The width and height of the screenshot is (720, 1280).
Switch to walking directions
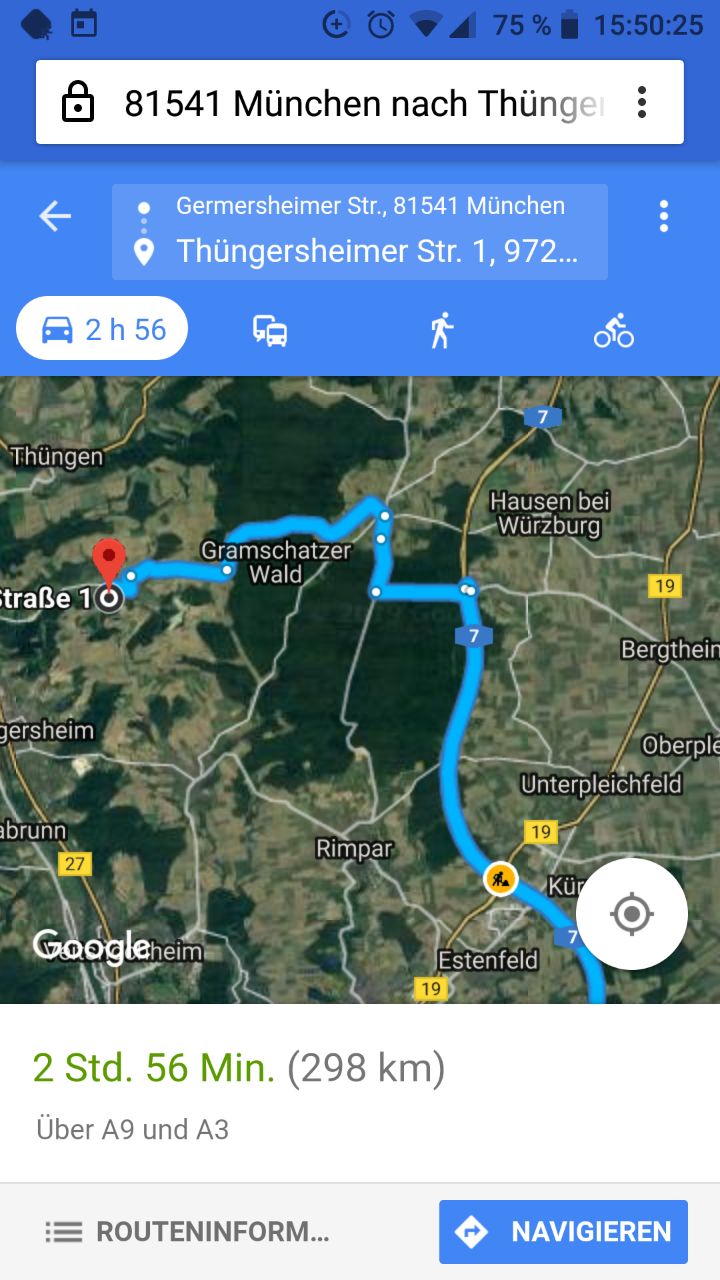[x=441, y=330]
